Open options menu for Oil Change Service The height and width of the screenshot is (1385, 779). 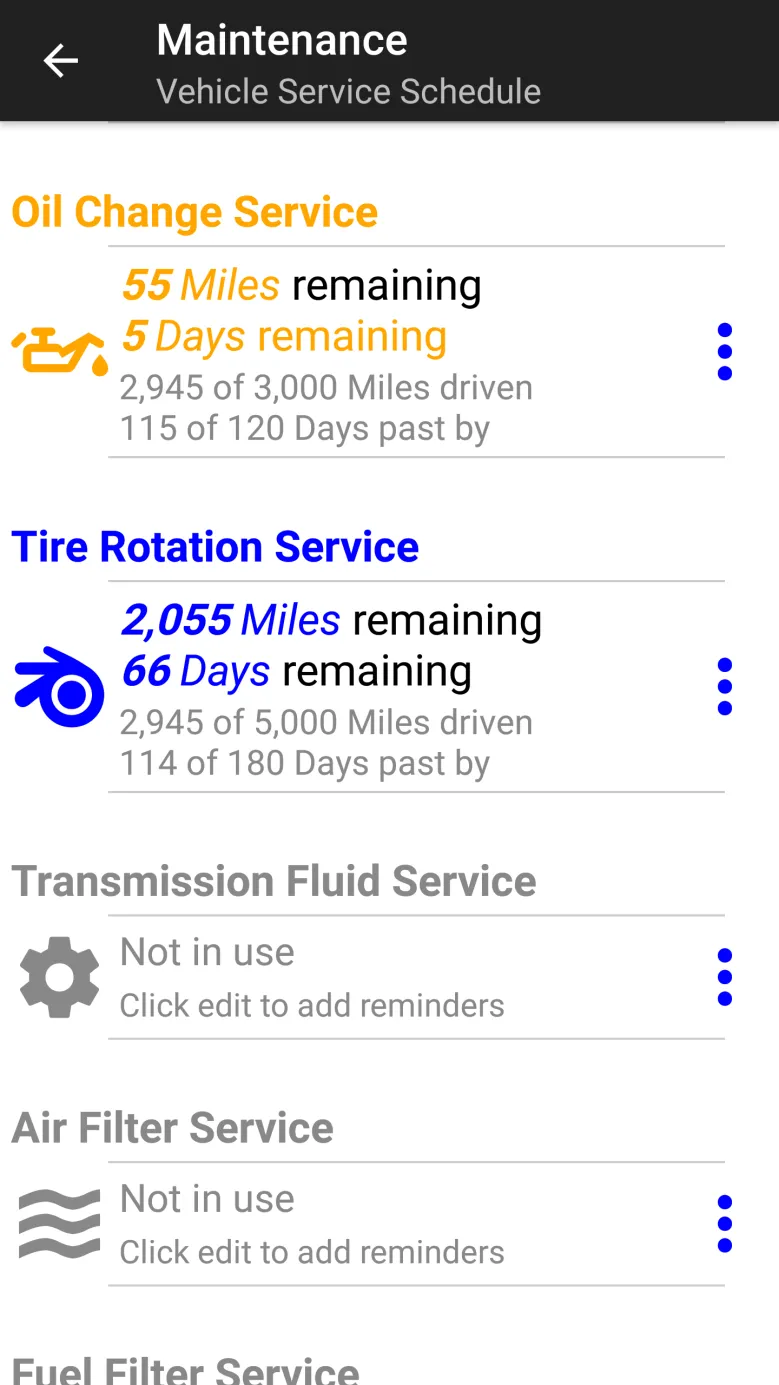pos(724,351)
